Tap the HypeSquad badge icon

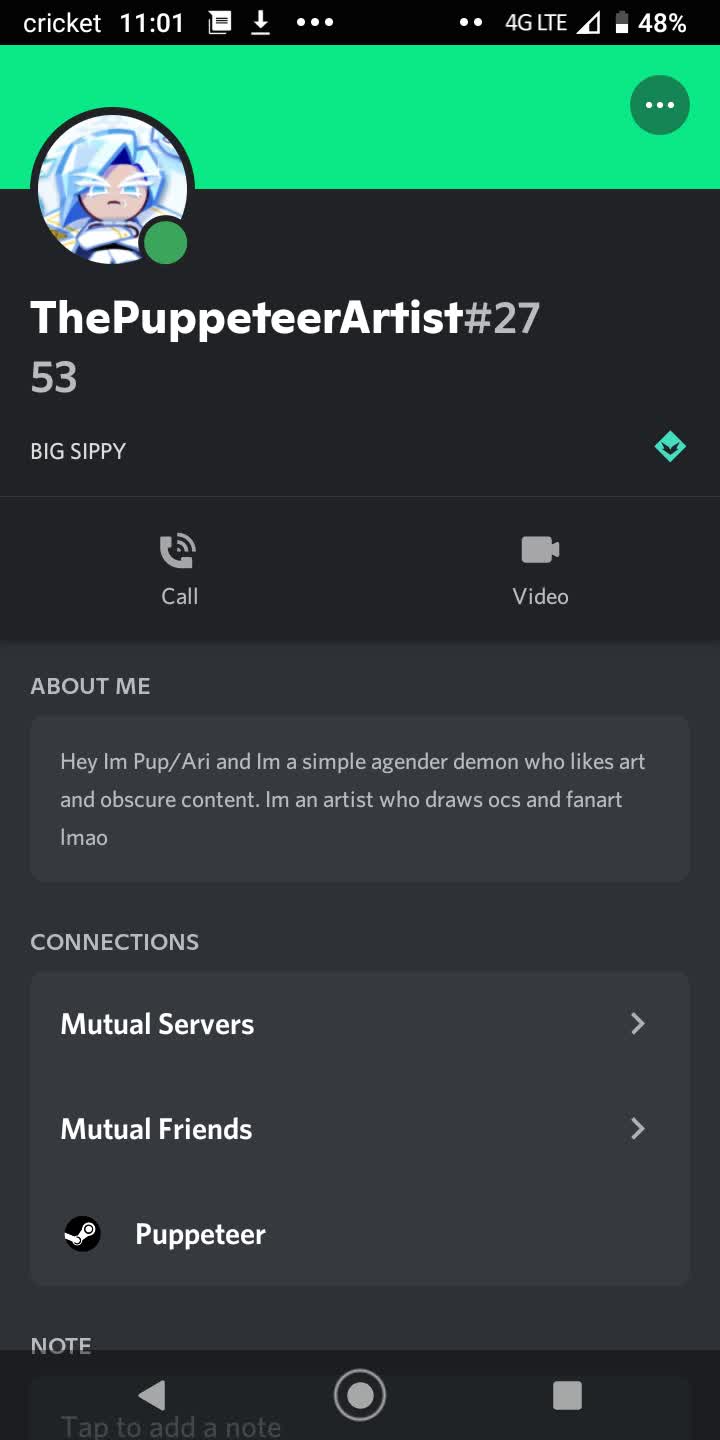point(670,446)
